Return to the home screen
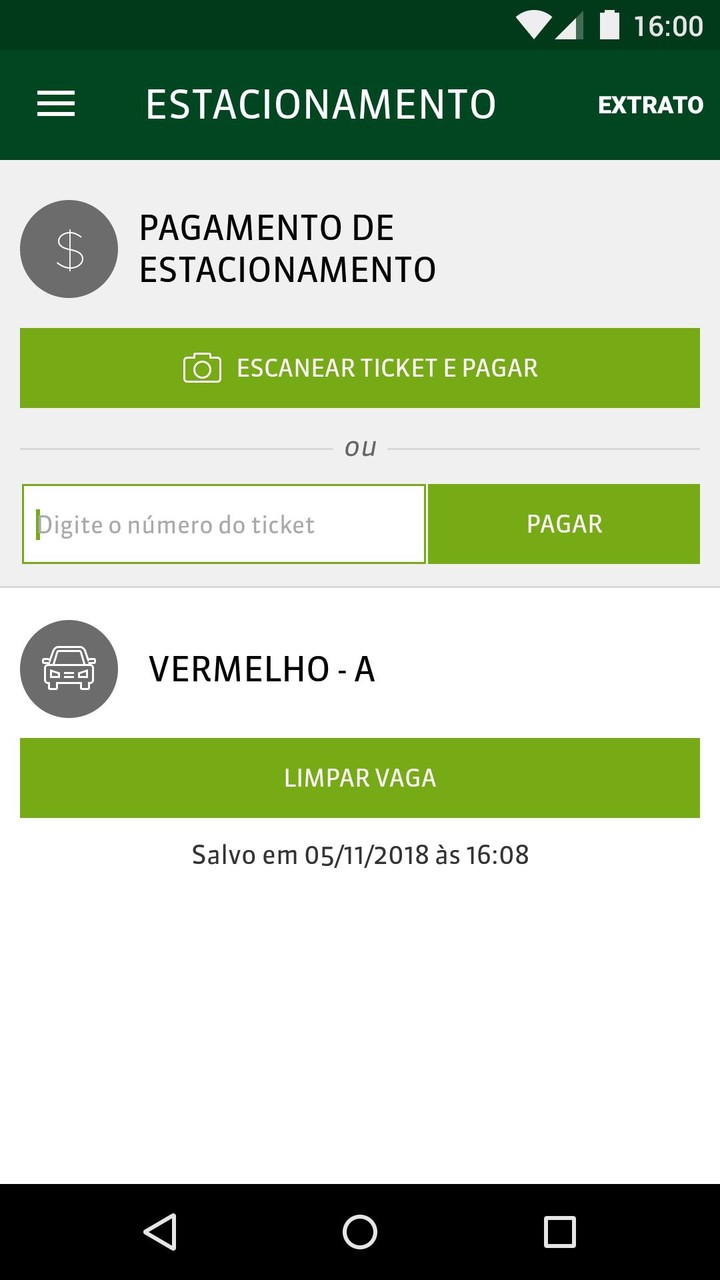 pyautogui.click(x=360, y=1232)
